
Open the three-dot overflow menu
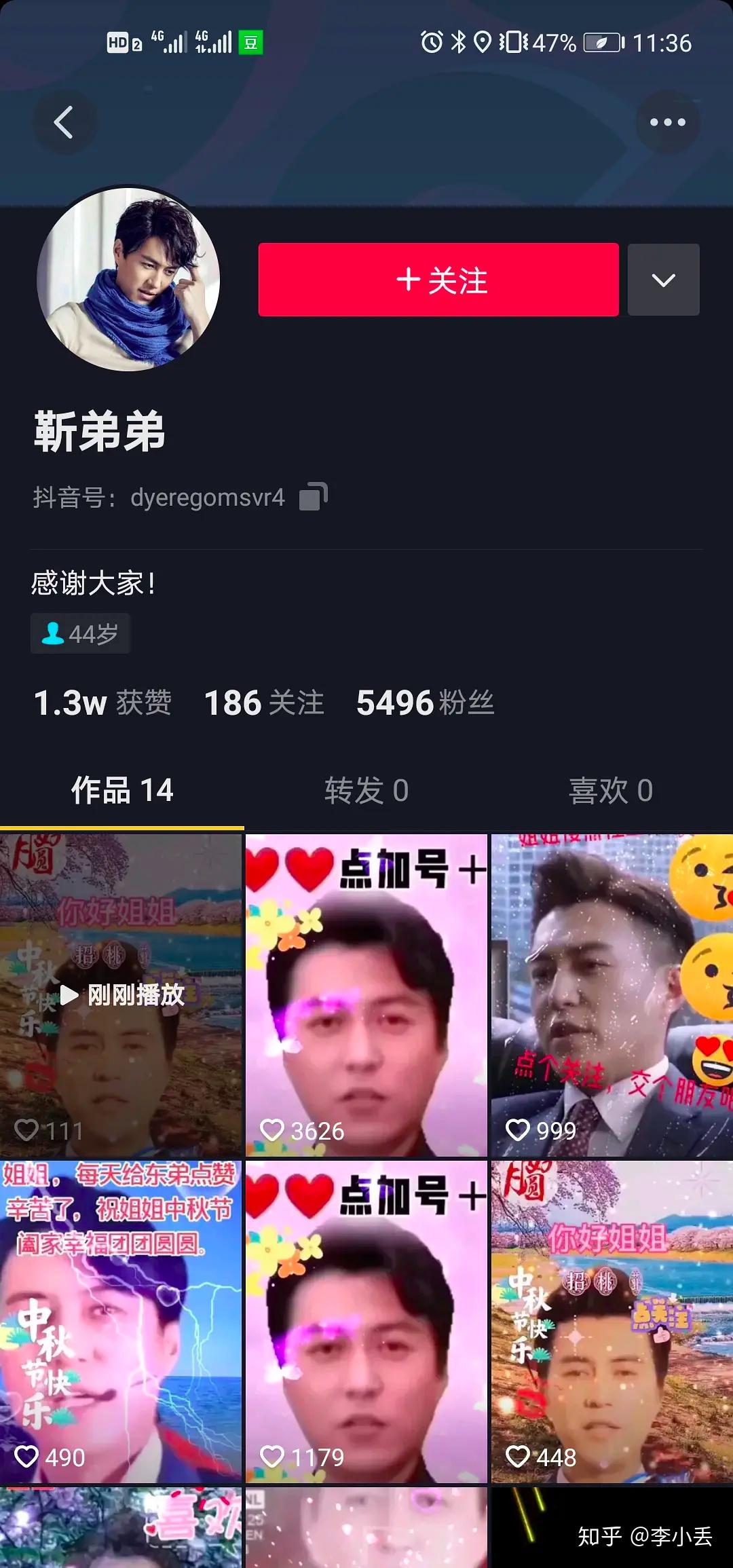[x=668, y=123]
